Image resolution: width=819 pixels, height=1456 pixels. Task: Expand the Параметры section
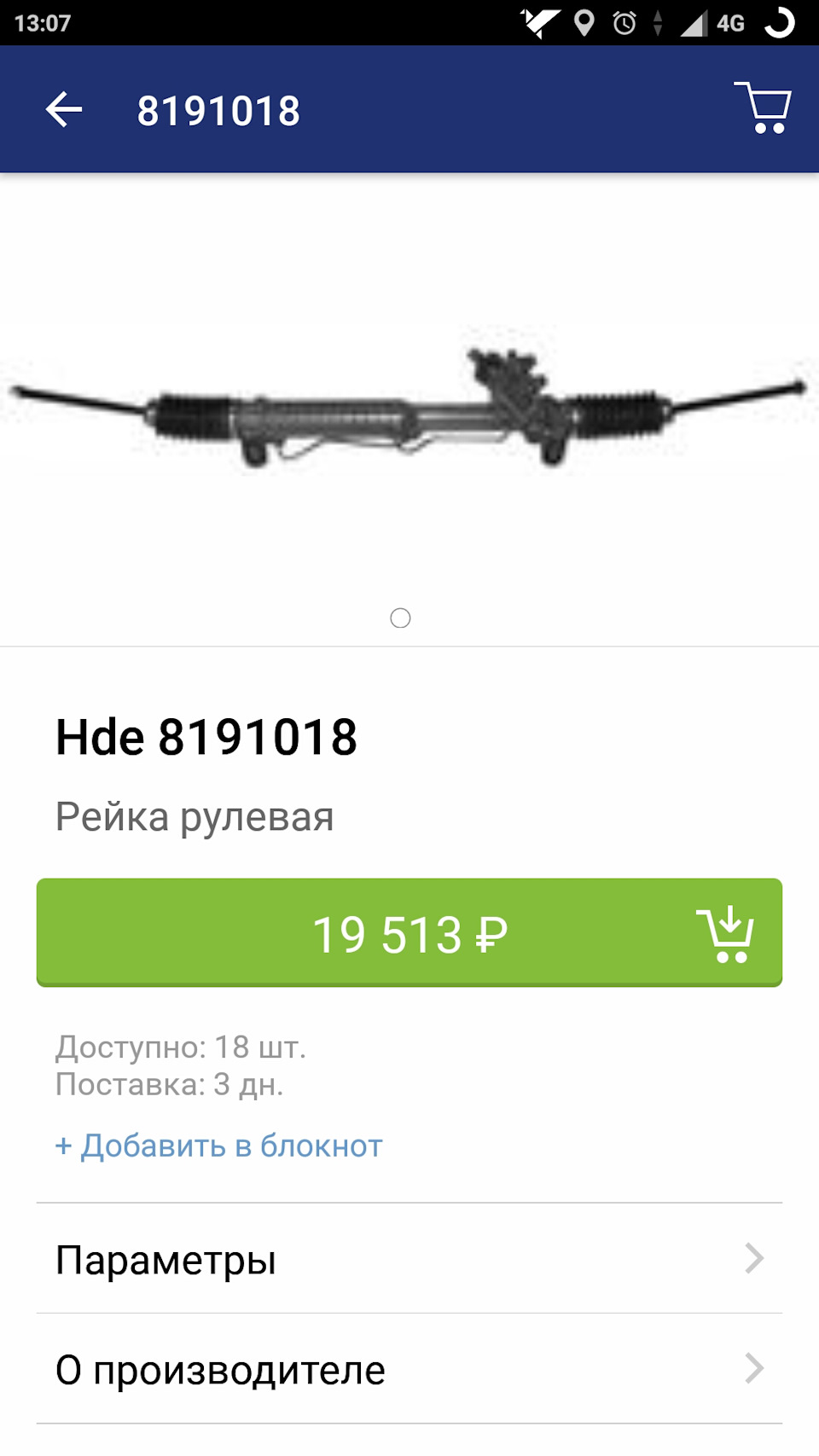(409, 1257)
